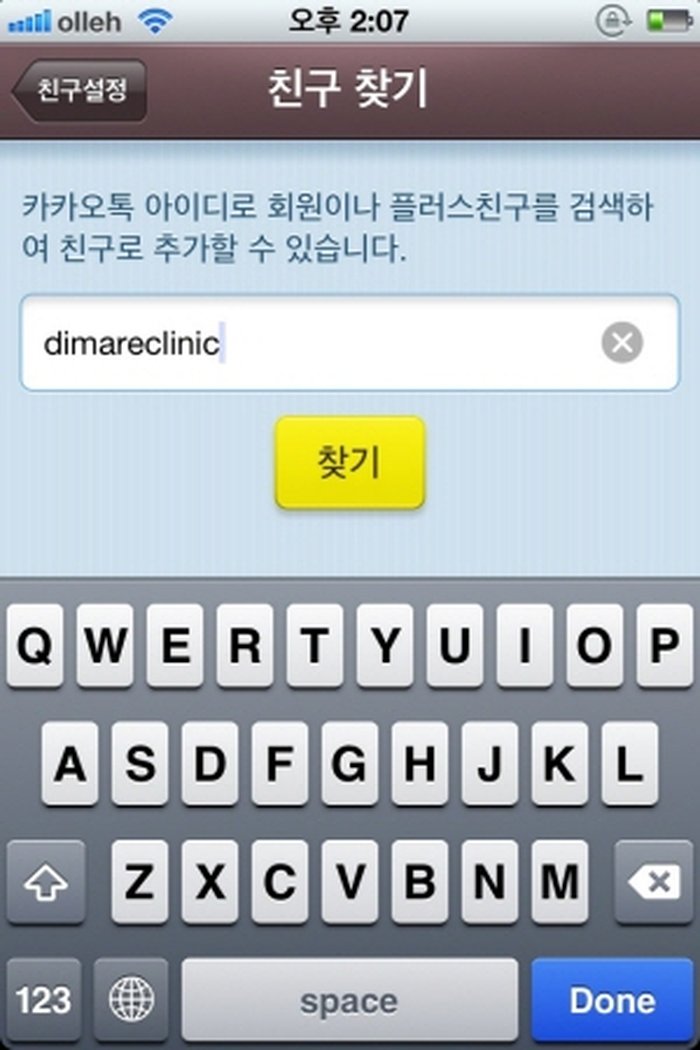Go back to 친구설정
Screen dimensions: 700x1050
(80, 91)
